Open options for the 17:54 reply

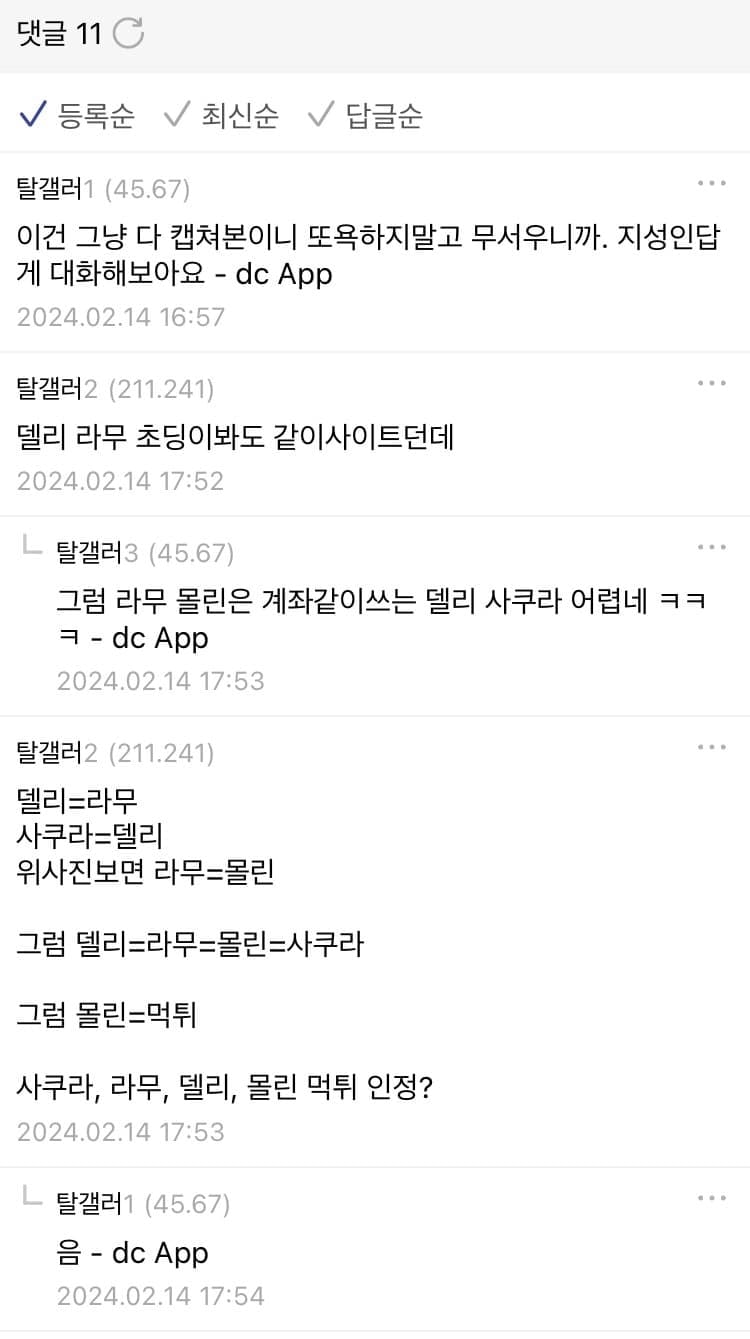pos(712,1198)
